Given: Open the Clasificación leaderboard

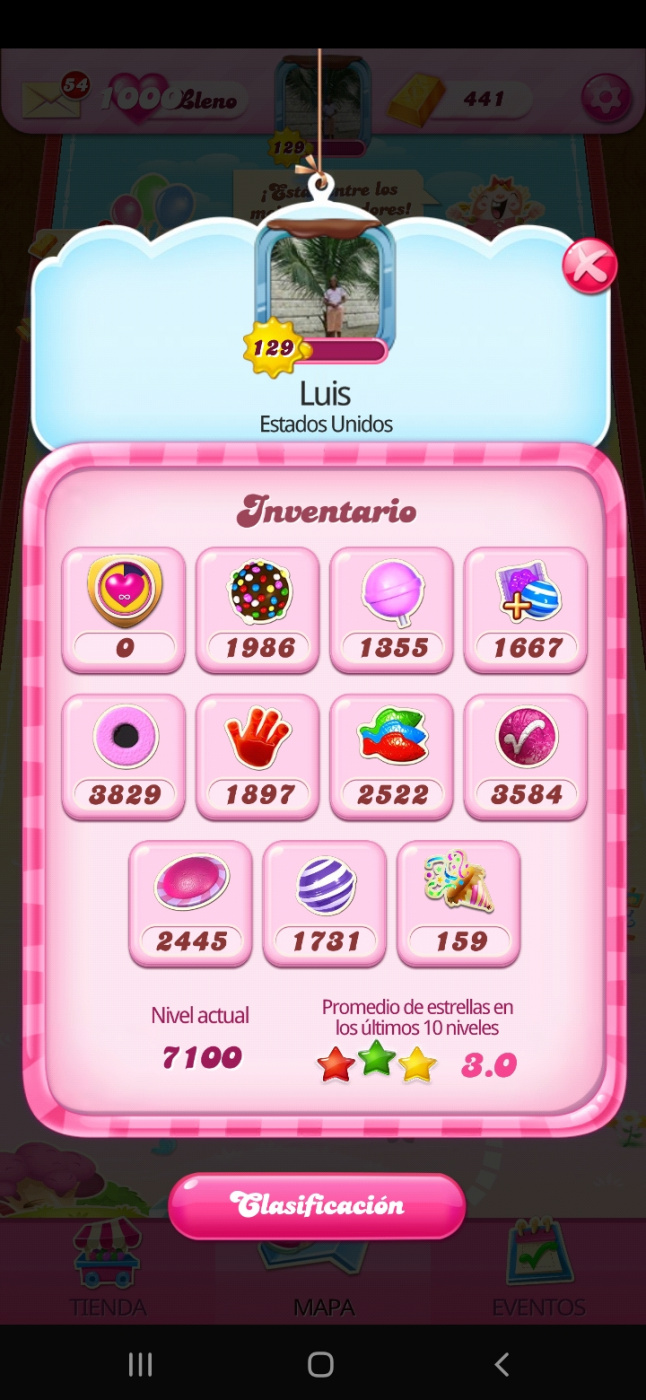Looking at the screenshot, I should click(x=317, y=1205).
